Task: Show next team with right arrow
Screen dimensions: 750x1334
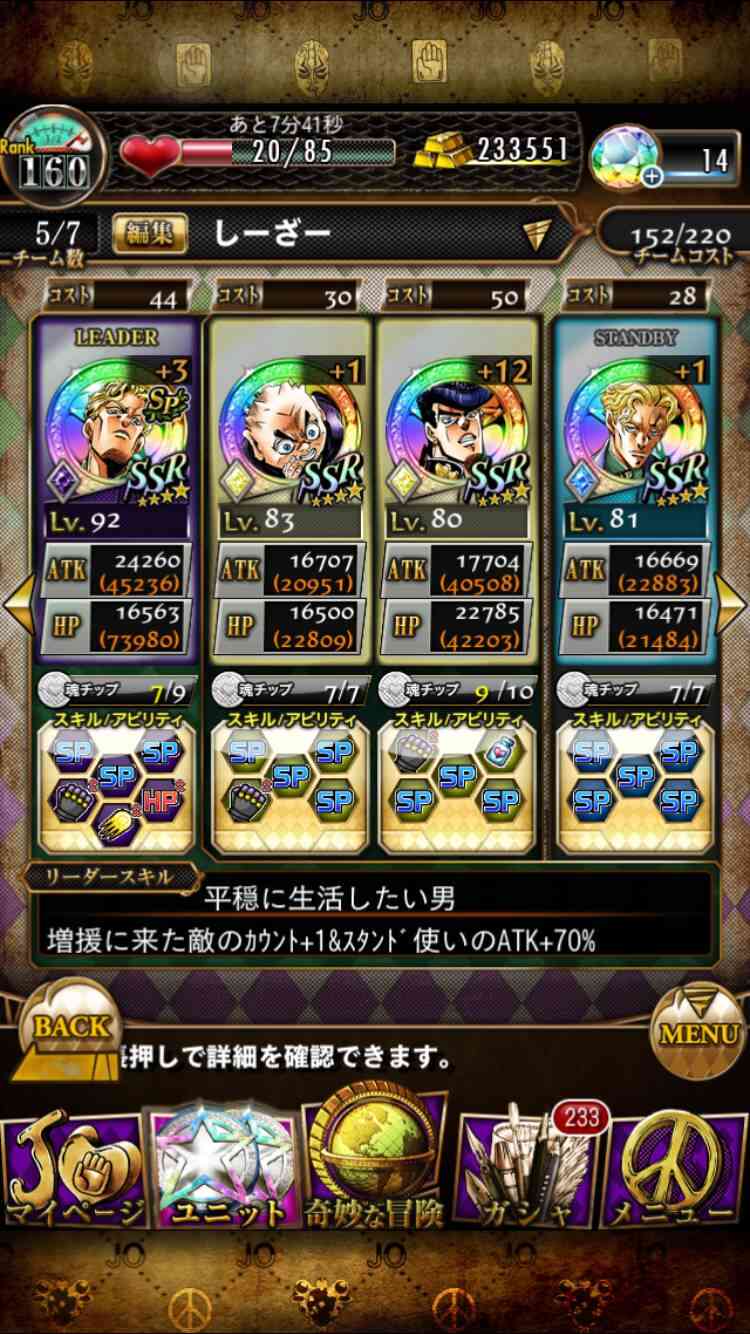Action: point(732,599)
